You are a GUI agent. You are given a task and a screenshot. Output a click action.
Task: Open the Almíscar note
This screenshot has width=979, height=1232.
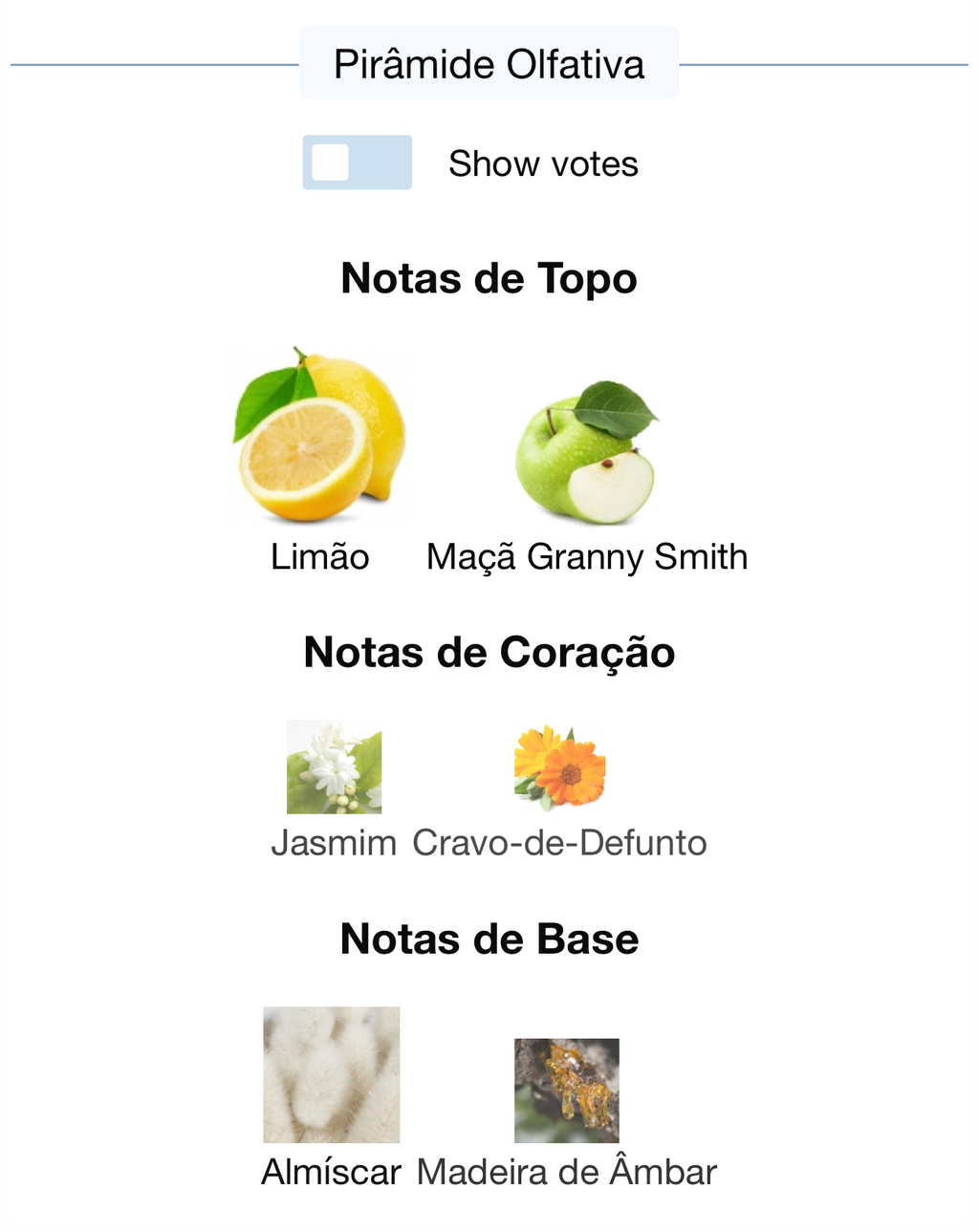[x=331, y=1074]
